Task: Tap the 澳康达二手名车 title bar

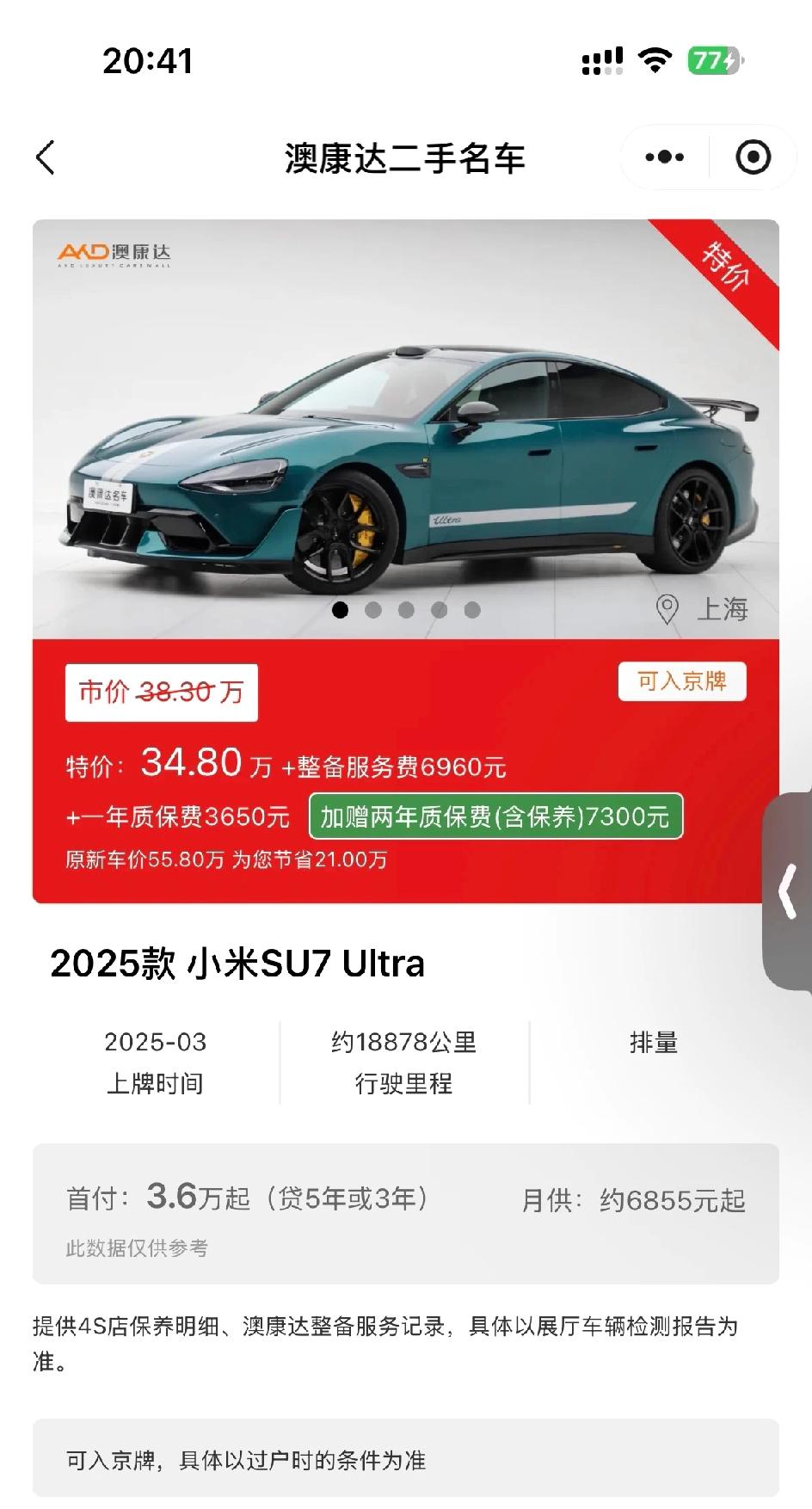Action: click(x=406, y=157)
